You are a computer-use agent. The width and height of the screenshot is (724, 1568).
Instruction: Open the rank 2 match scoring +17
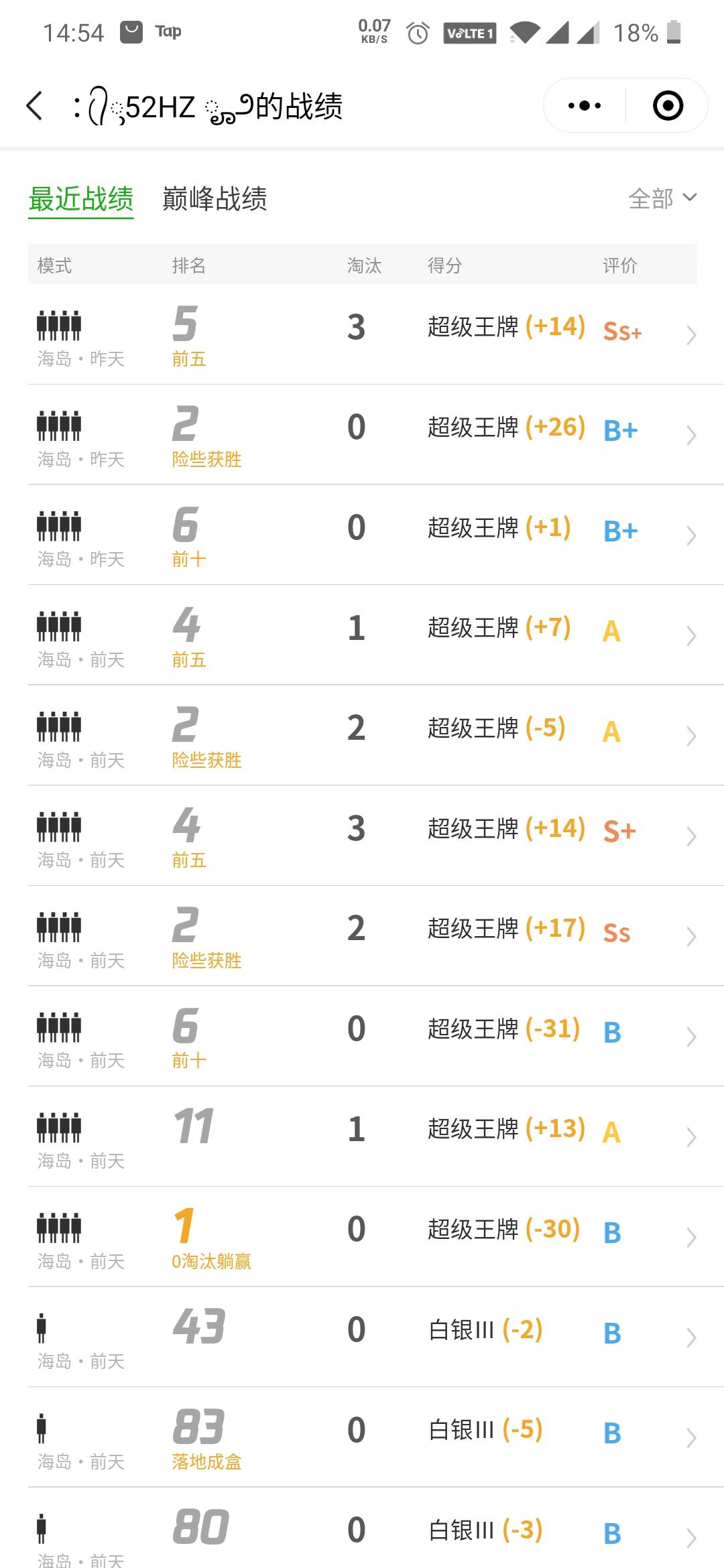click(x=362, y=935)
